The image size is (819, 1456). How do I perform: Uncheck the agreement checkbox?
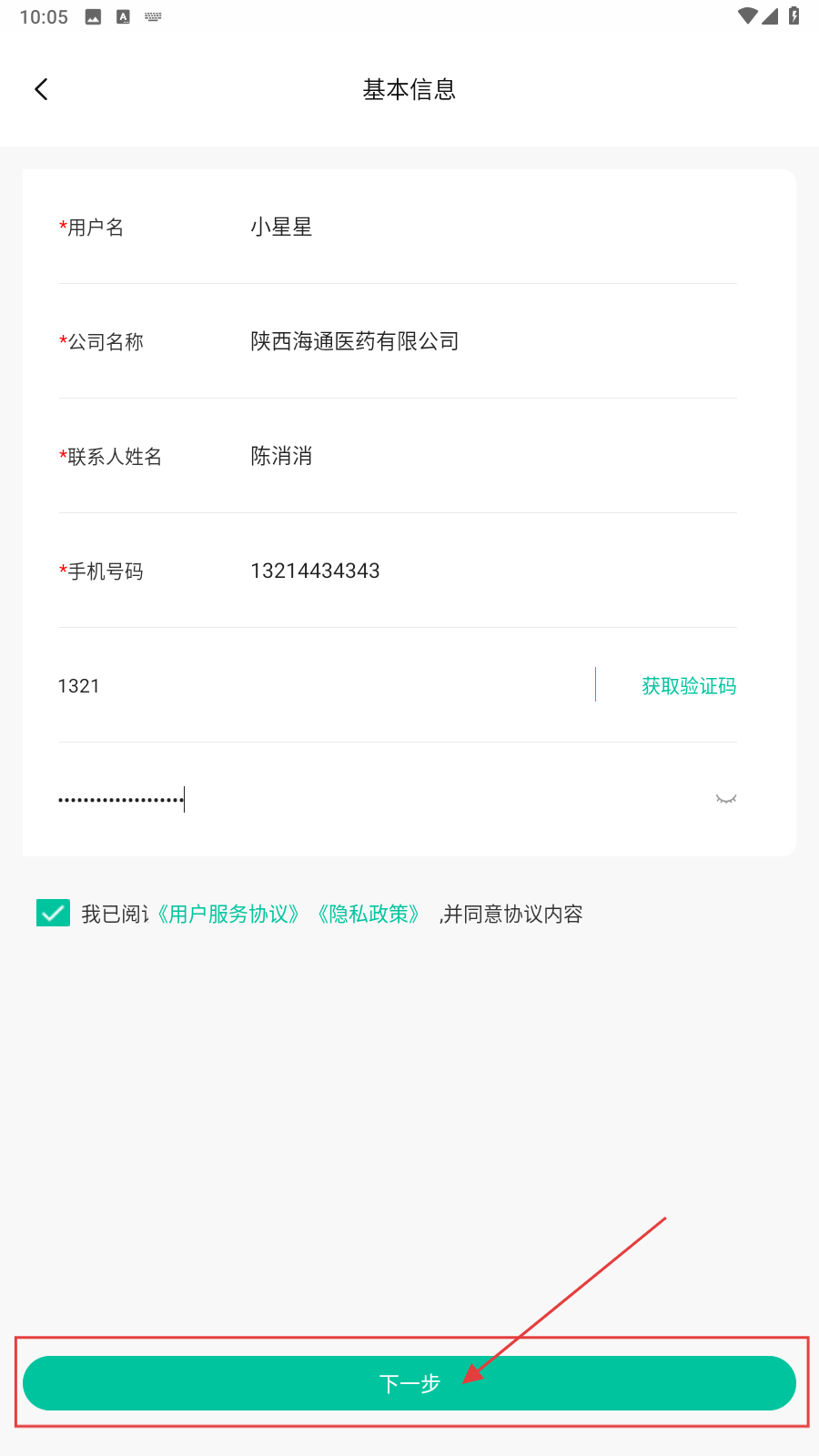pyautogui.click(x=53, y=913)
